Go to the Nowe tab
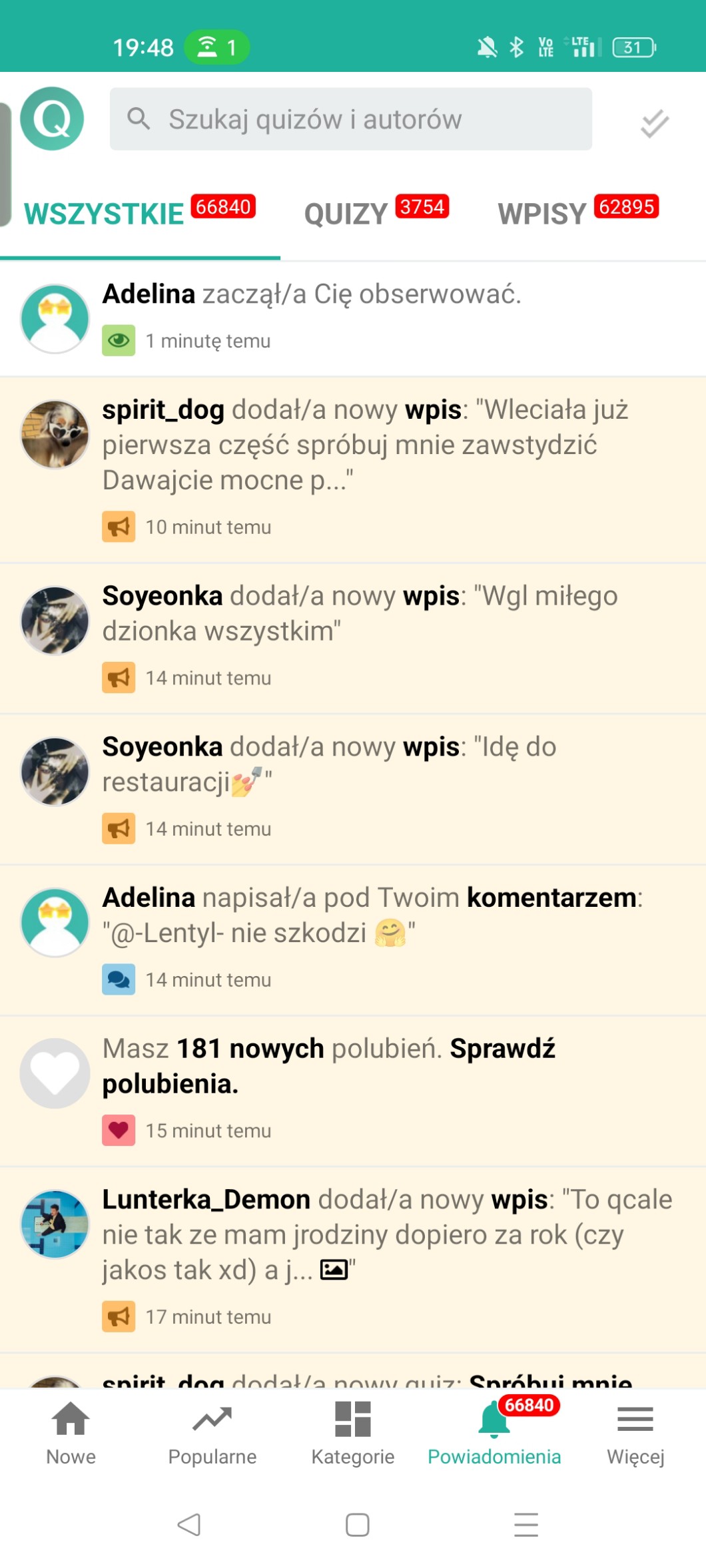The height and width of the screenshot is (1568, 706). point(71,1433)
